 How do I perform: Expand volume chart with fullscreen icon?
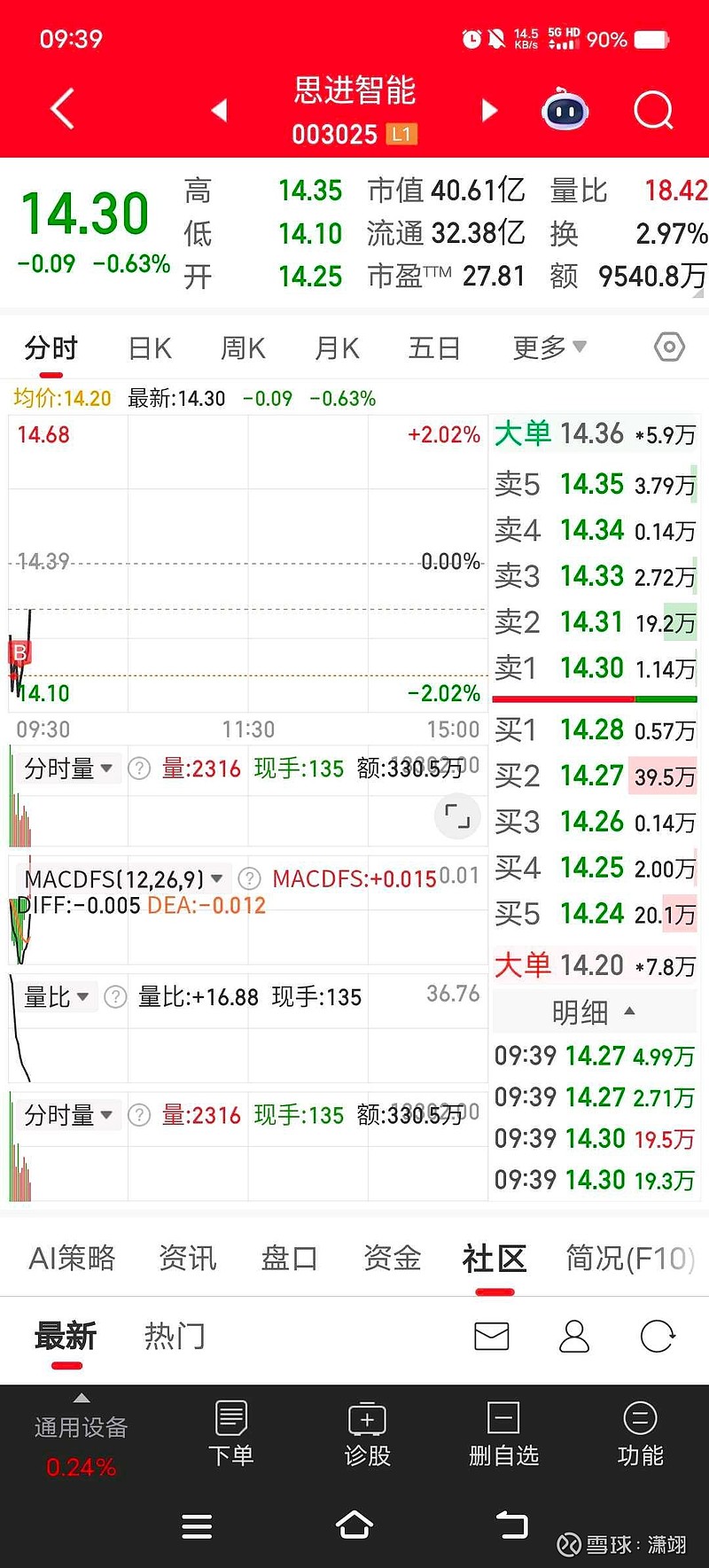[456, 816]
